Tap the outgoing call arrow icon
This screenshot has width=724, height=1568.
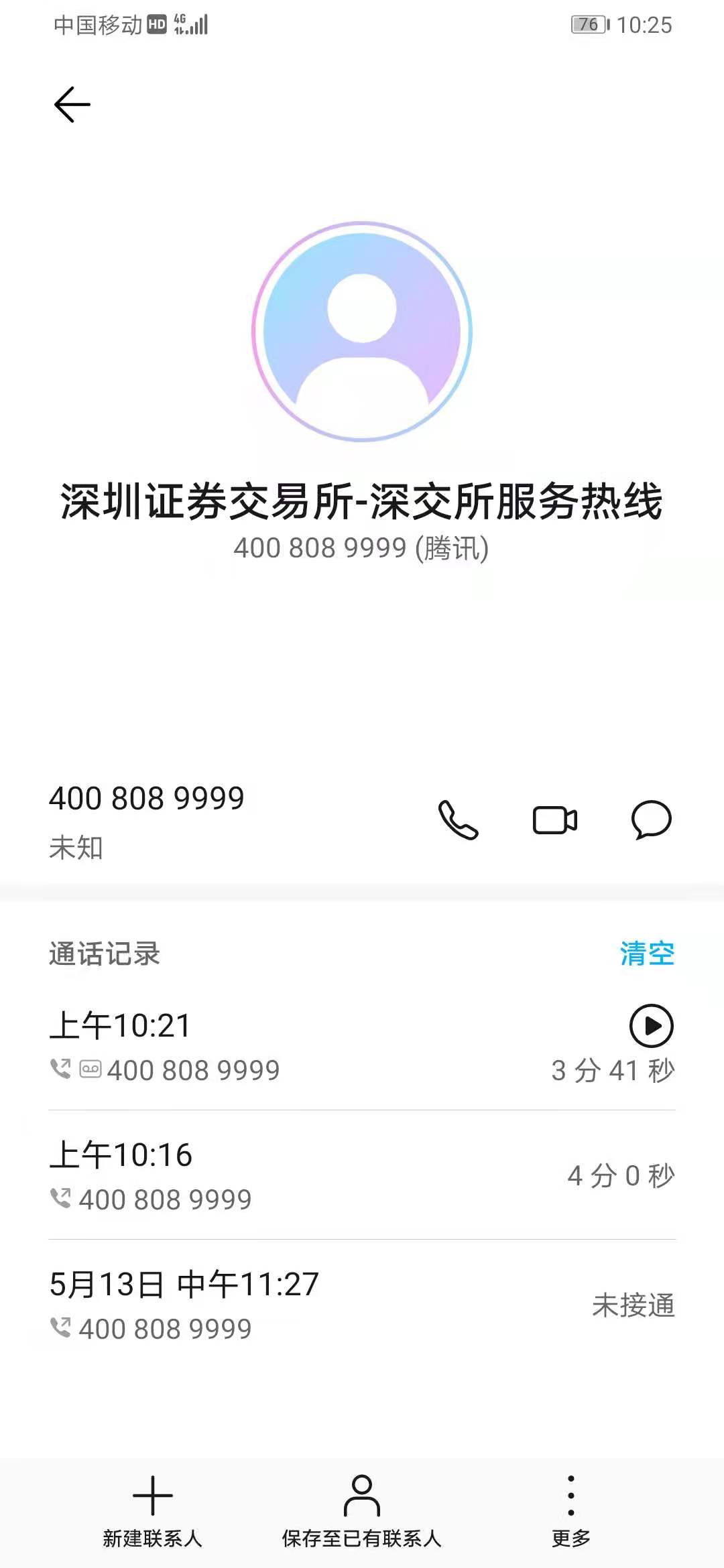click(61, 1067)
